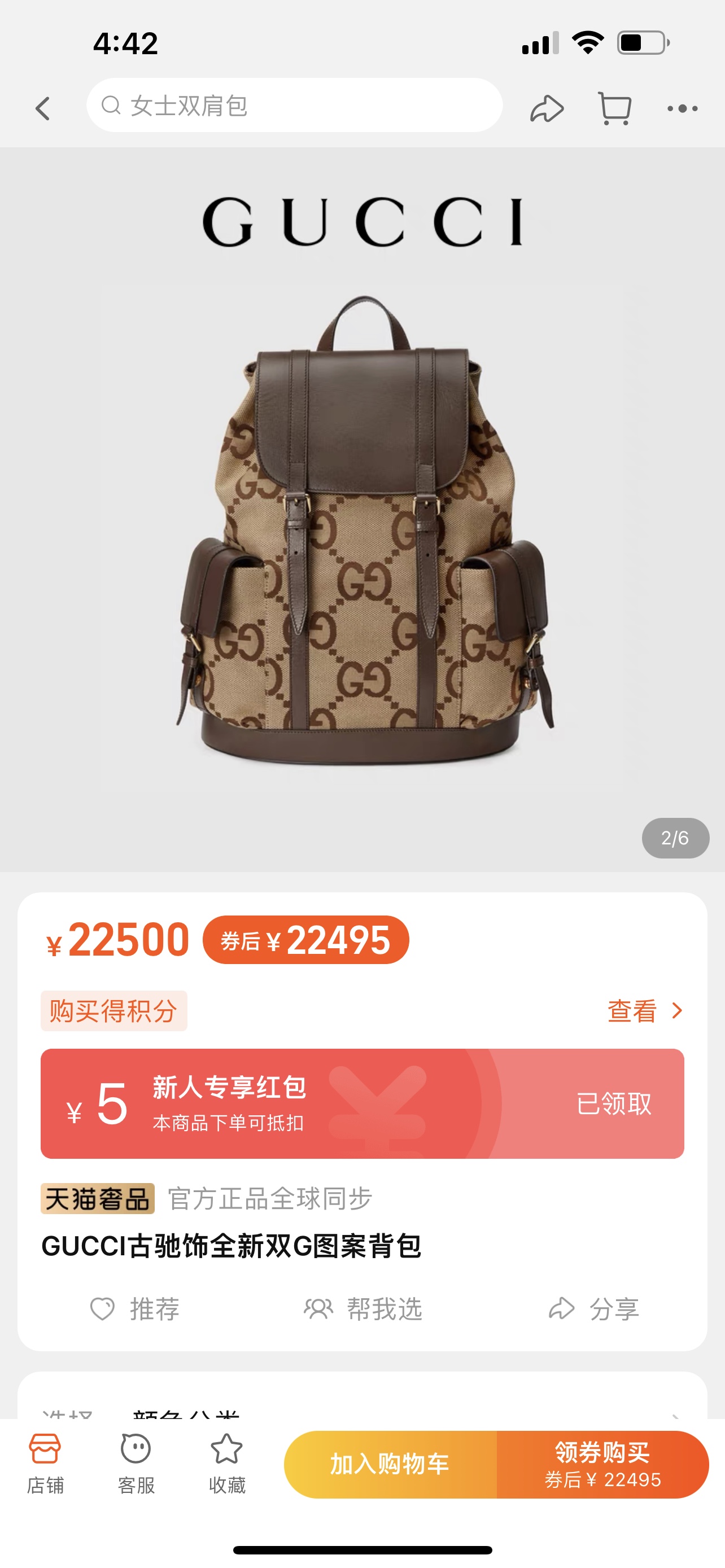The image size is (725, 1568).
Task: Open the 店铺 store page
Action: tap(45, 1462)
